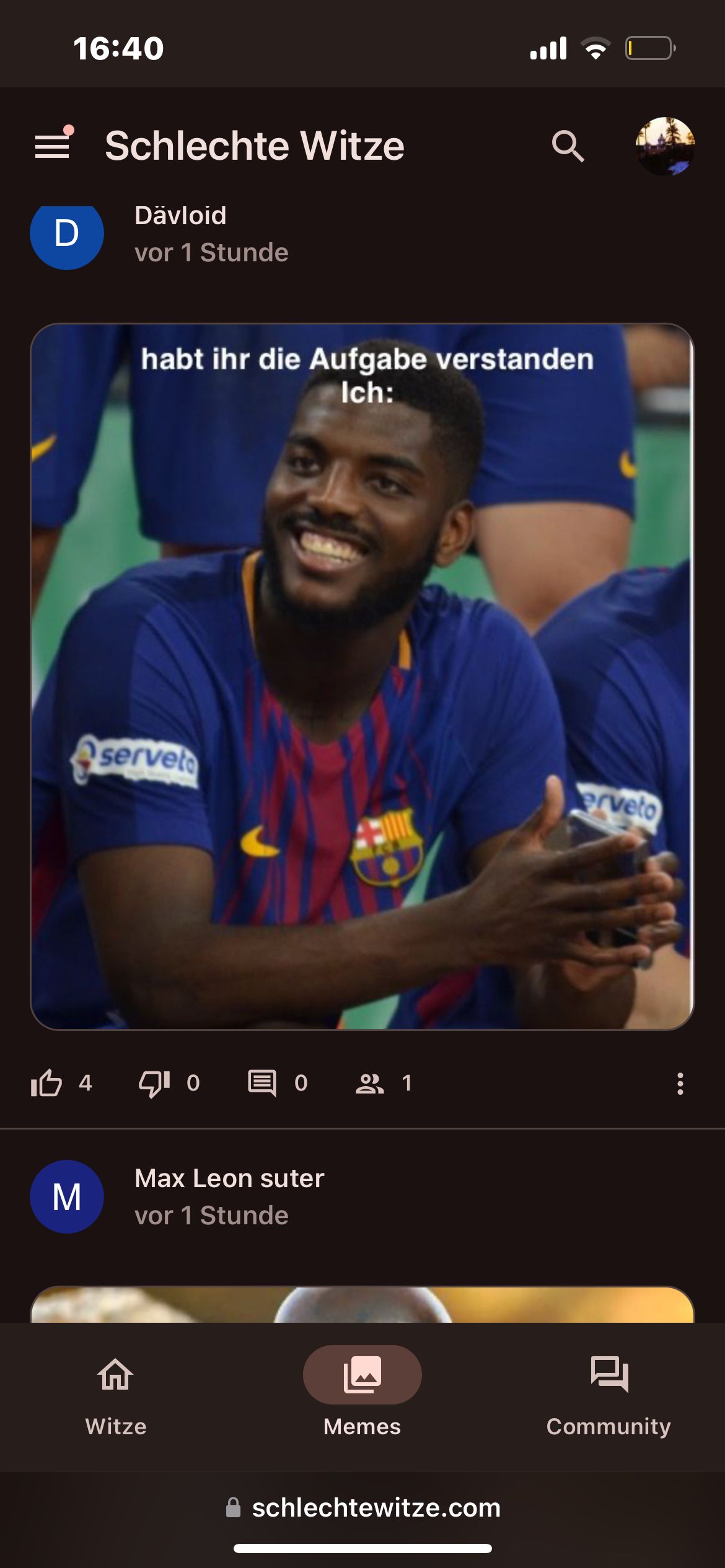Screen dimensions: 725x1568
Task: Open overflow menu for Dävloid's post
Action: click(x=680, y=1083)
